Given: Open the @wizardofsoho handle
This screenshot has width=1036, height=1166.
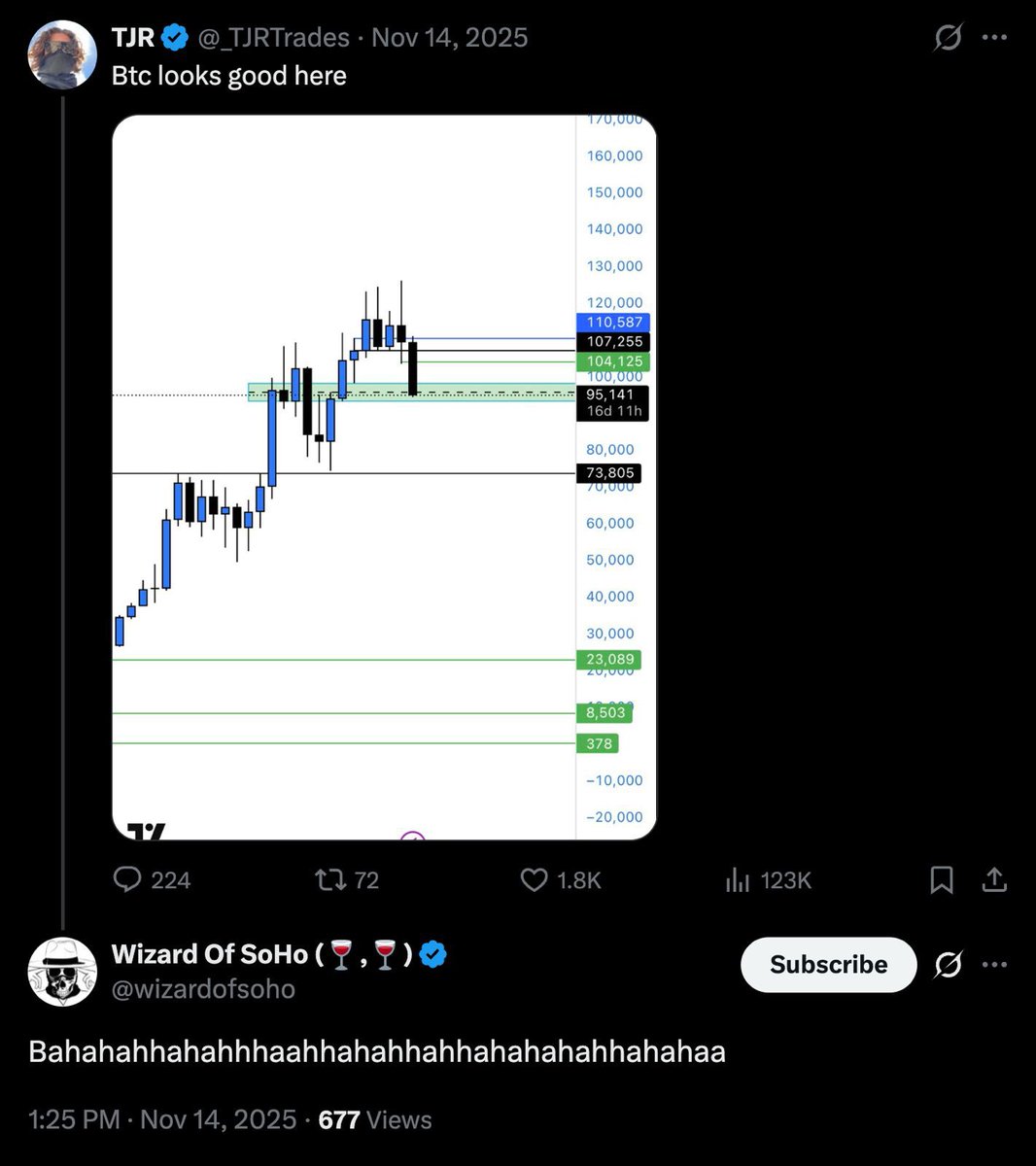Looking at the screenshot, I should (x=203, y=989).
